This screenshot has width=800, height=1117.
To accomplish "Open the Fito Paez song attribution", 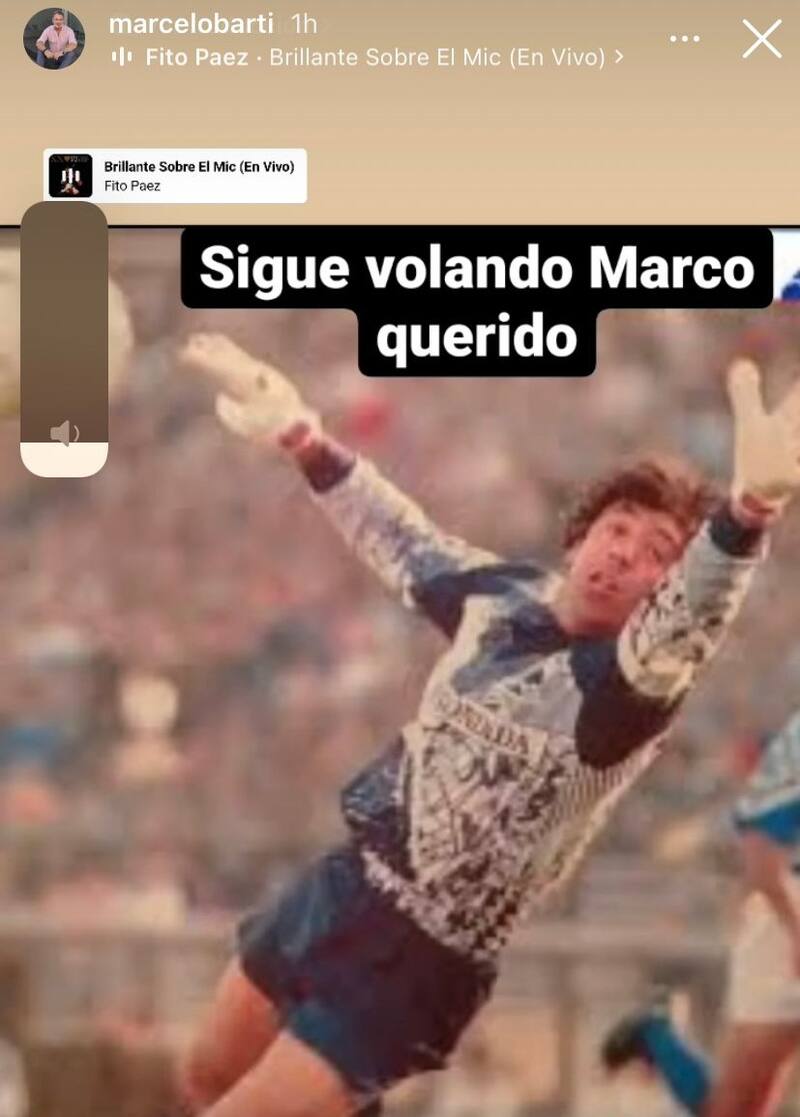I will (375, 58).
